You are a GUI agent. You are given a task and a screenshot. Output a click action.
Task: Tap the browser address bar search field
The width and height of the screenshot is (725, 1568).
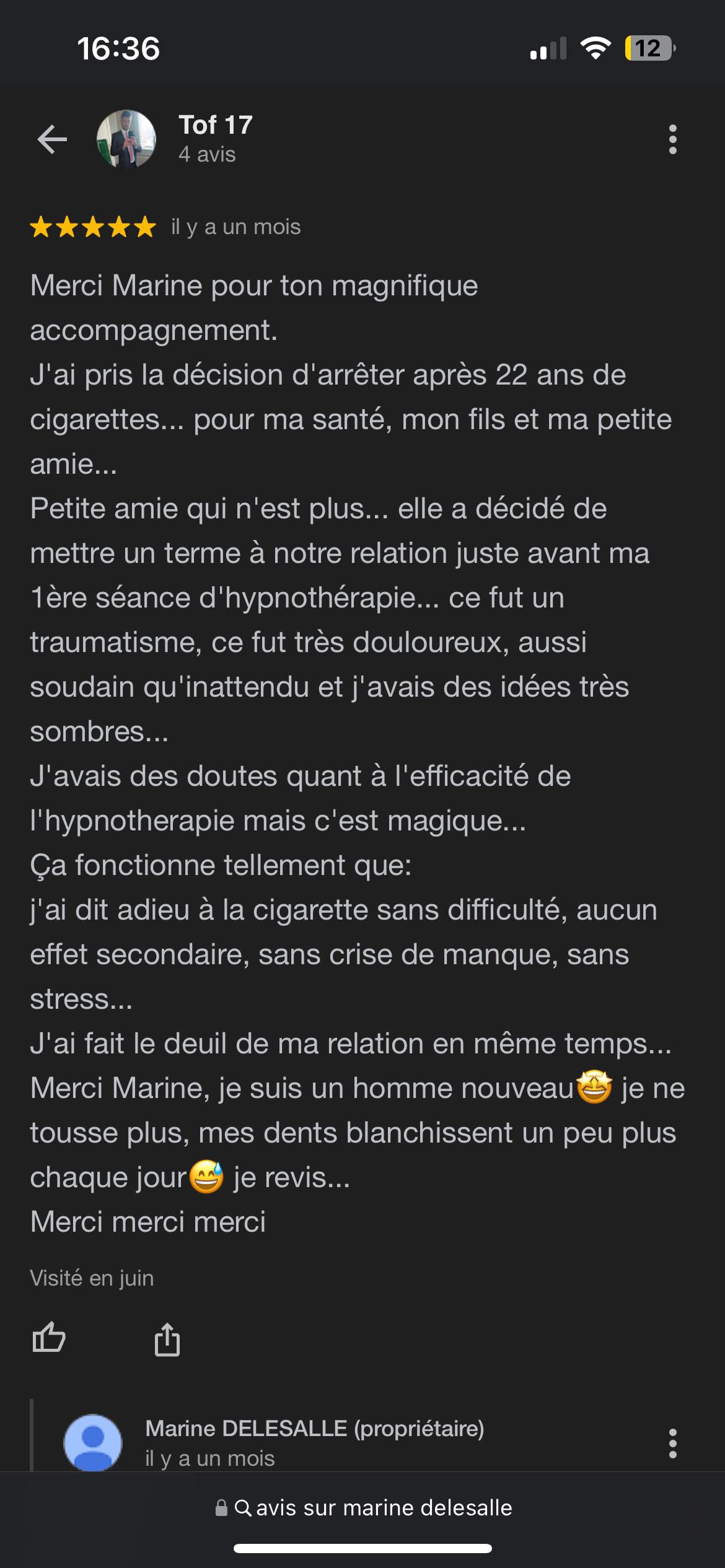coord(363,1507)
